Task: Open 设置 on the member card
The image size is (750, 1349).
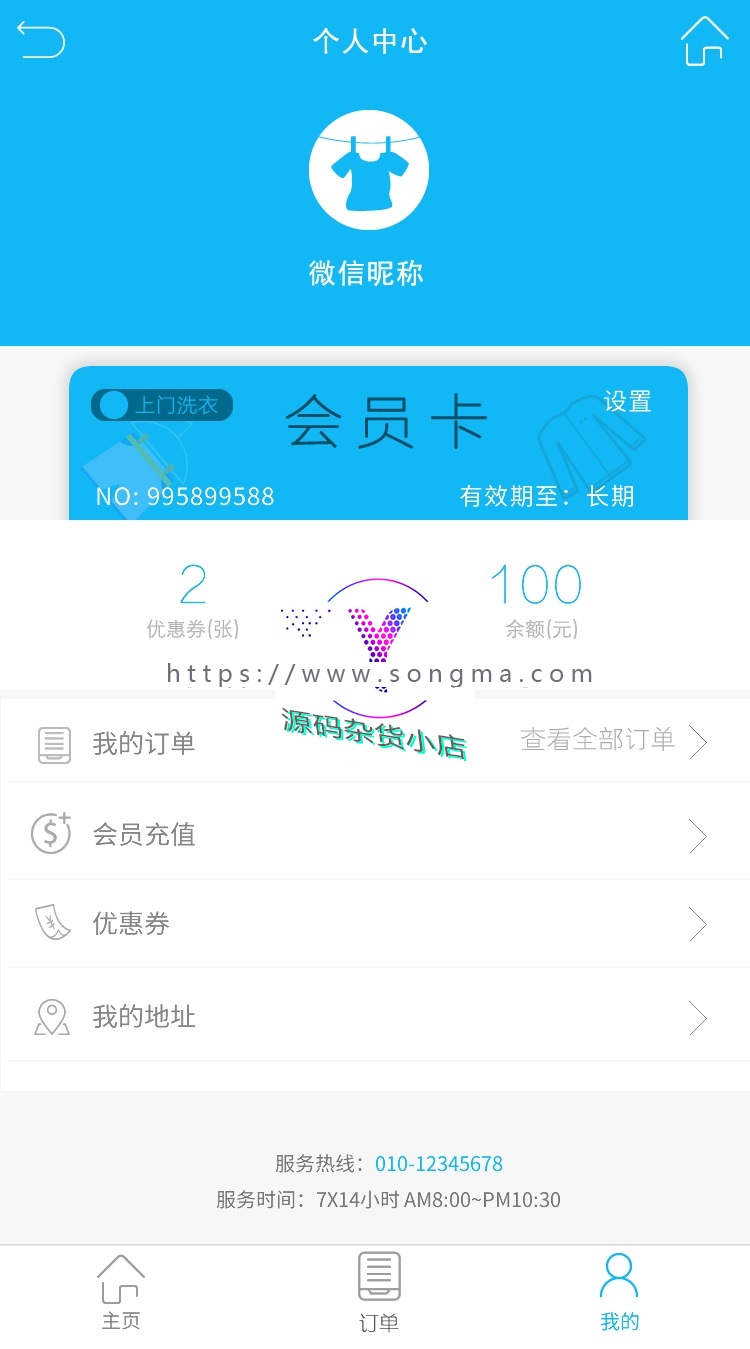Action: [x=627, y=402]
